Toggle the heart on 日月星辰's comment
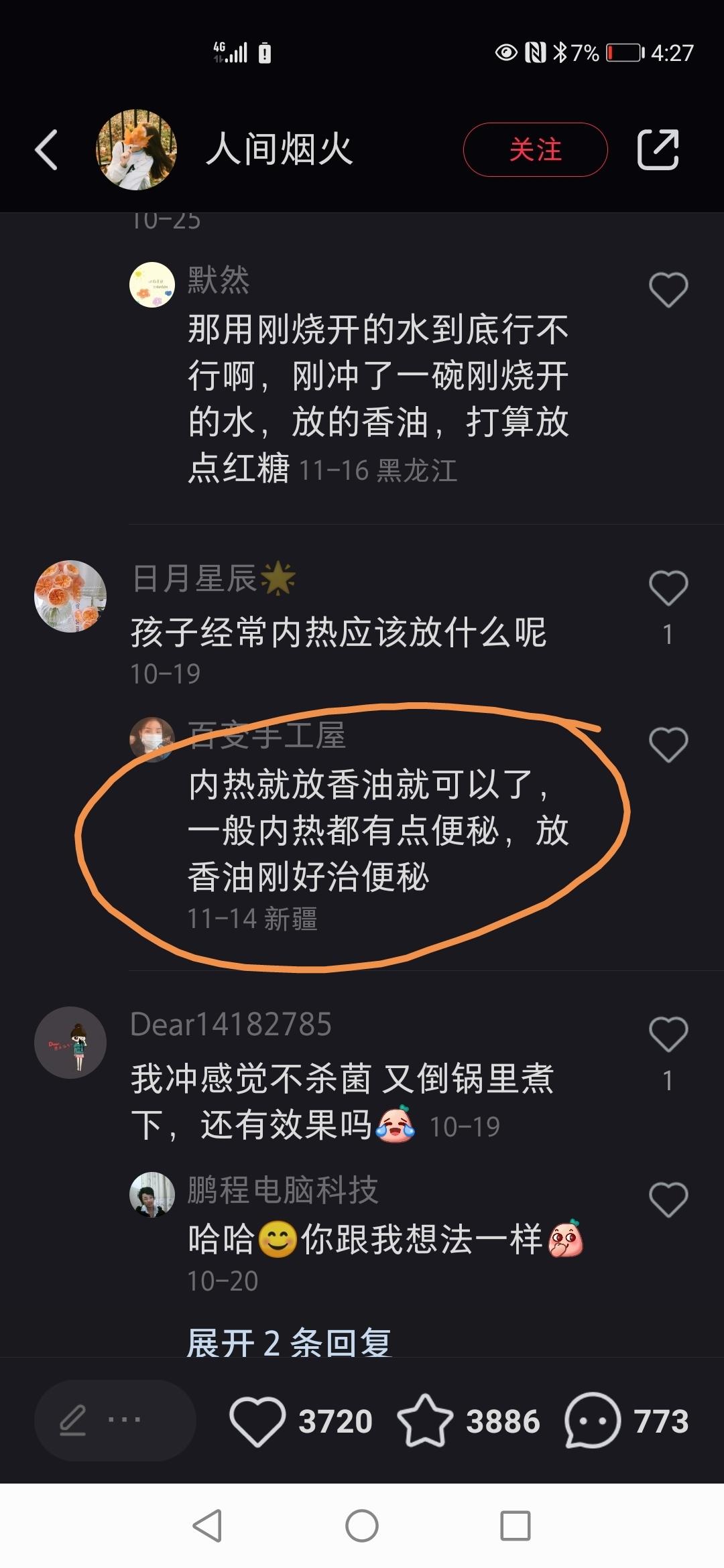Image resolution: width=724 pixels, height=1568 pixels. (x=667, y=587)
